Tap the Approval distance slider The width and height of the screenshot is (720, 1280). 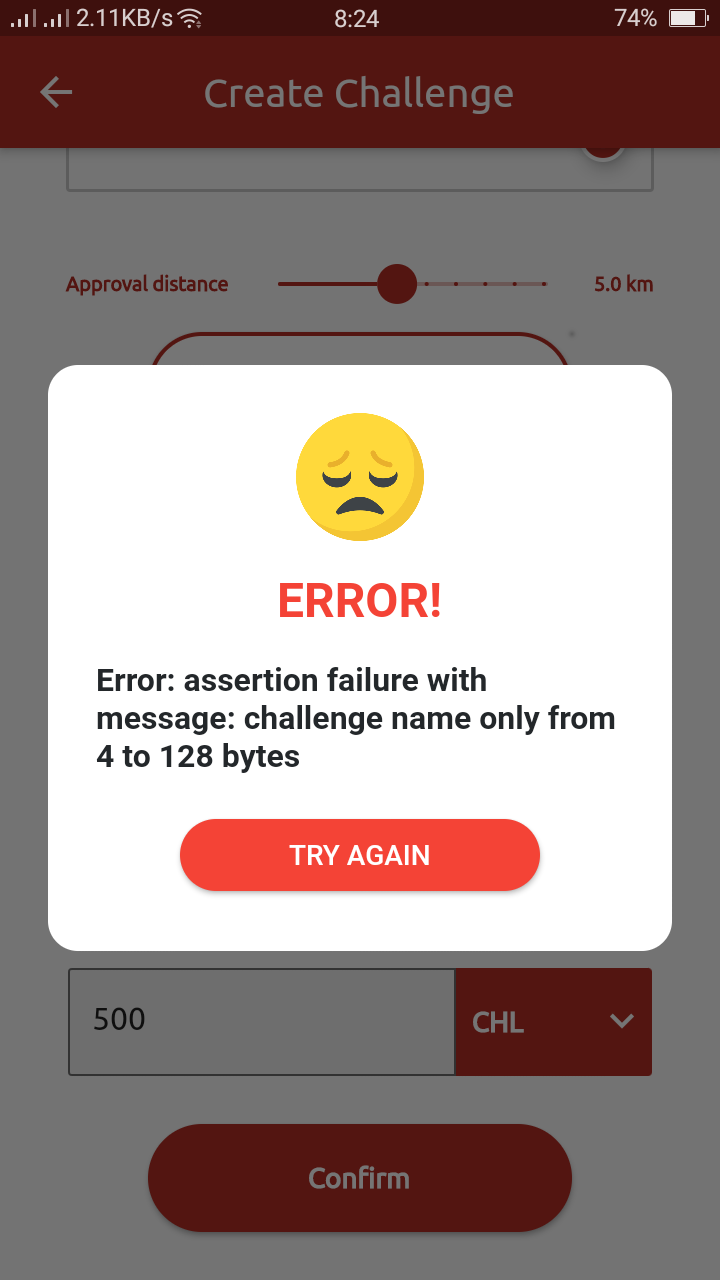pos(412,284)
